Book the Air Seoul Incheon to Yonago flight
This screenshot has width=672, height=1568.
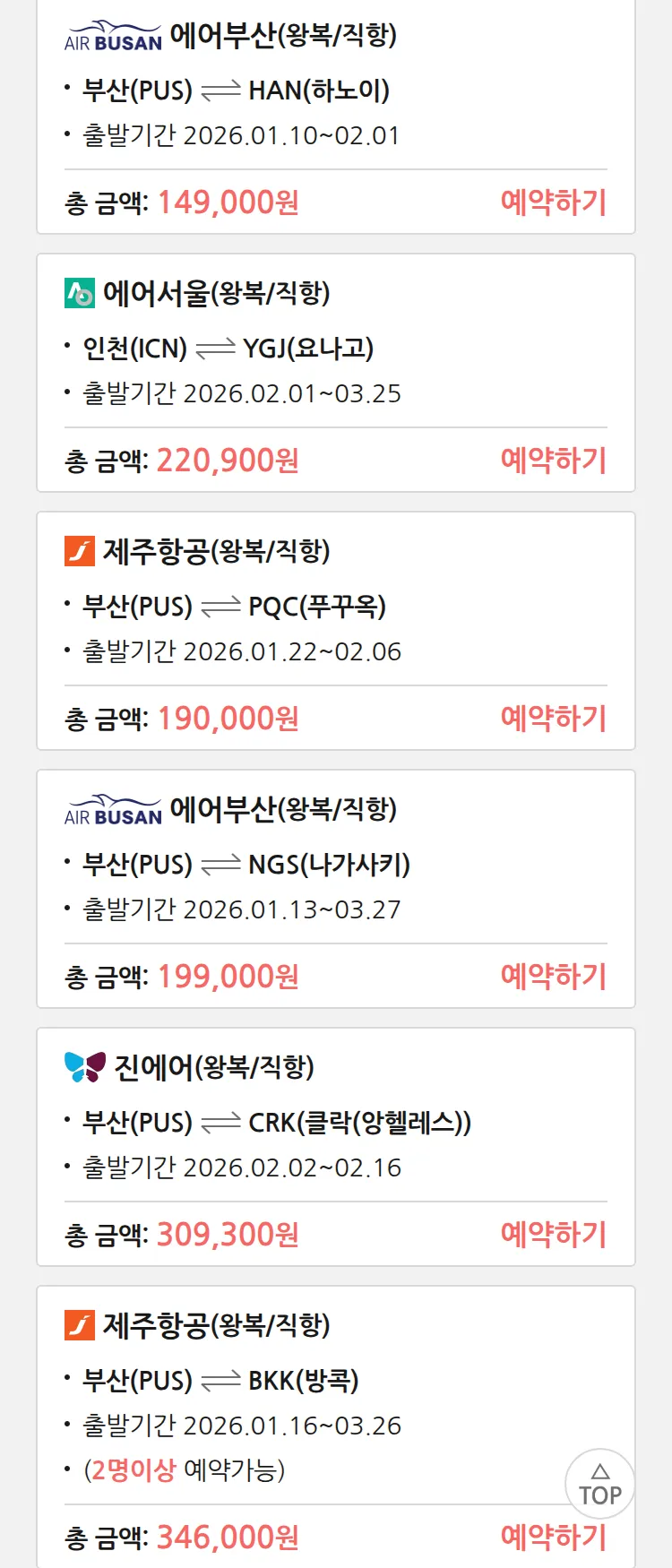553,461
